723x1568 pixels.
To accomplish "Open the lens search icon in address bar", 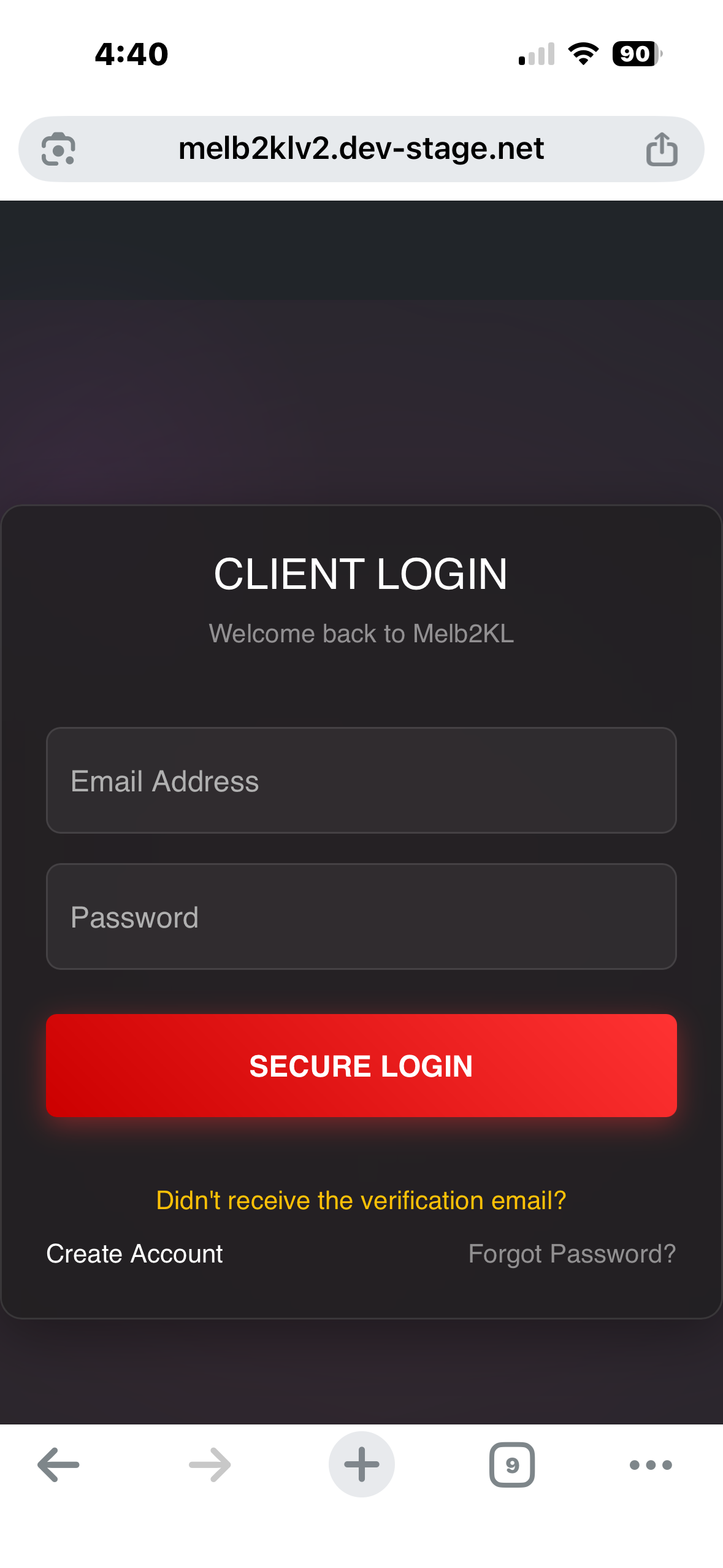I will pyautogui.click(x=58, y=149).
